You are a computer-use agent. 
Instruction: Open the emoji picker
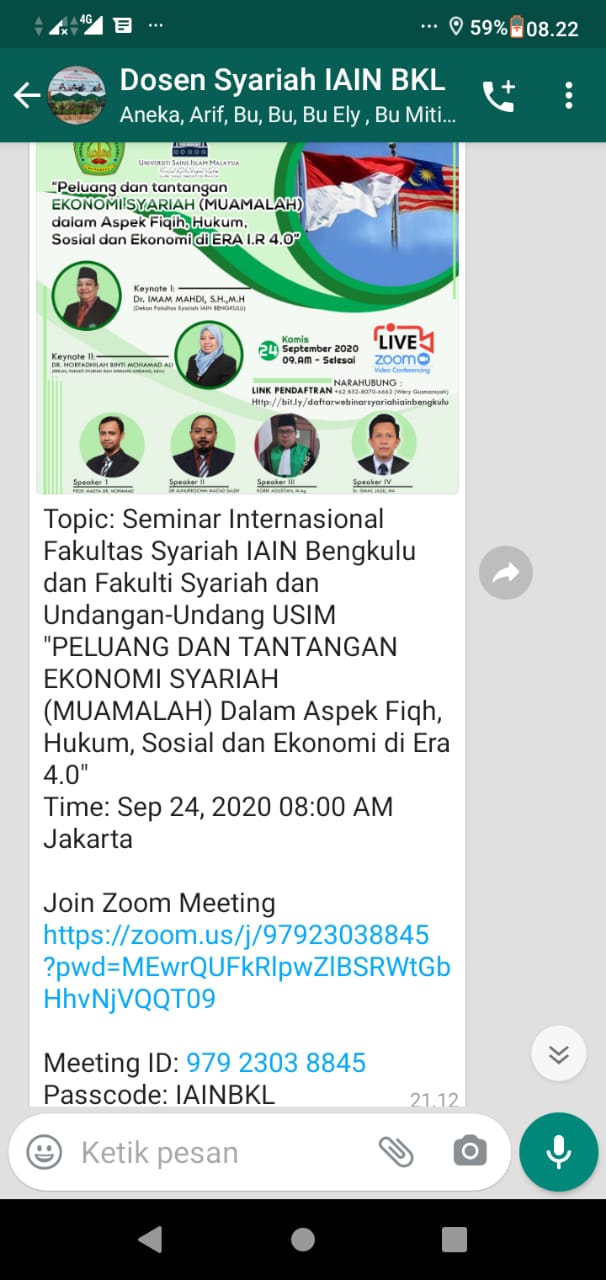(x=44, y=1152)
